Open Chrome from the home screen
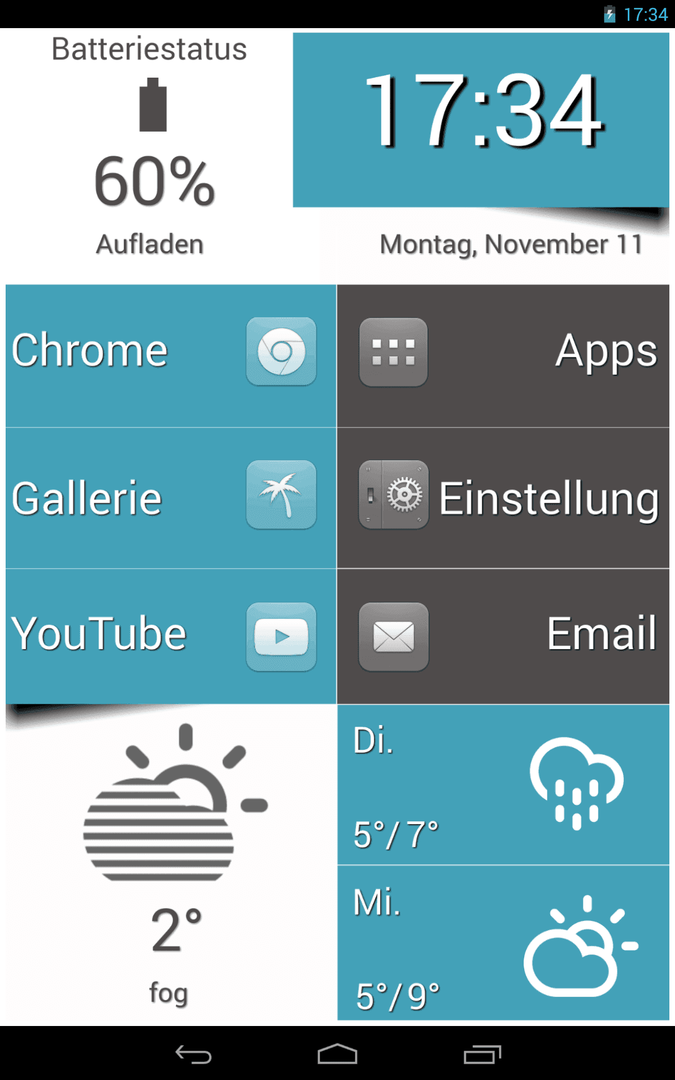Image resolution: width=675 pixels, height=1080 pixels. pos(171,355)
